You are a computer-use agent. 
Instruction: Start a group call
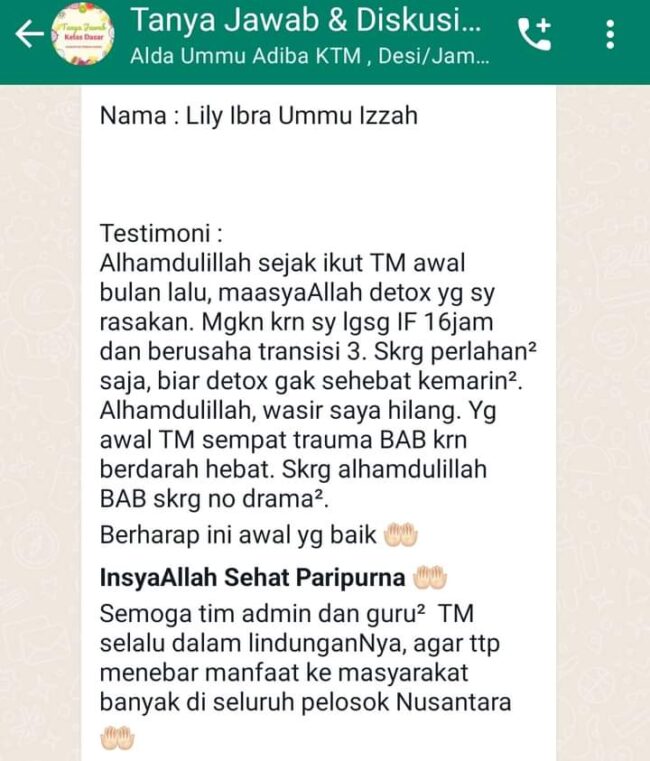click(x=534, y=34)
